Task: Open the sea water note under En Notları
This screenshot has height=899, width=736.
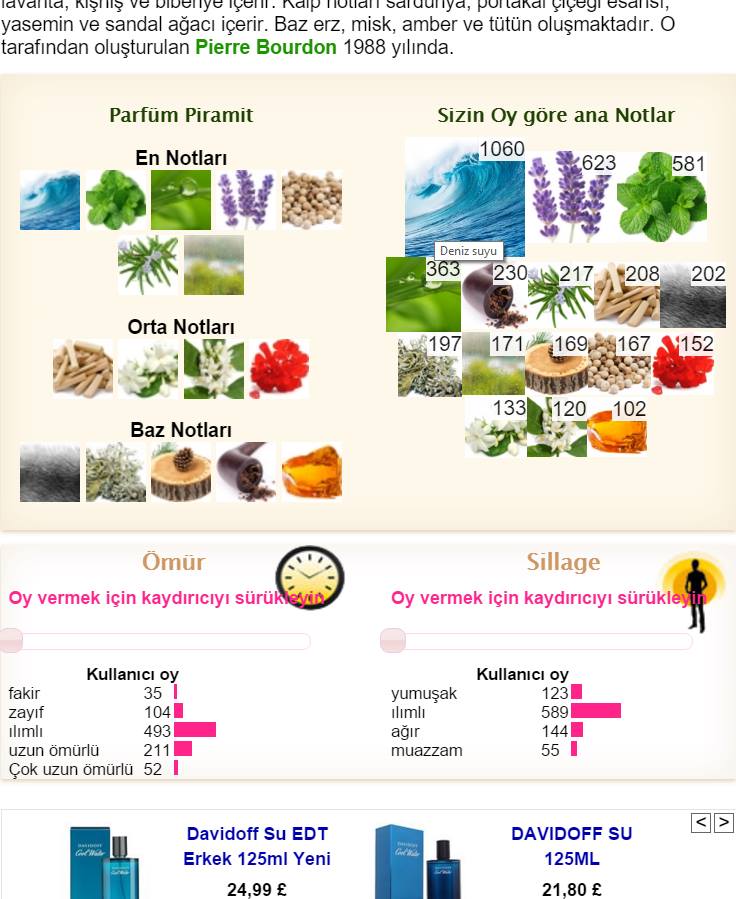Action: [50, 200]
